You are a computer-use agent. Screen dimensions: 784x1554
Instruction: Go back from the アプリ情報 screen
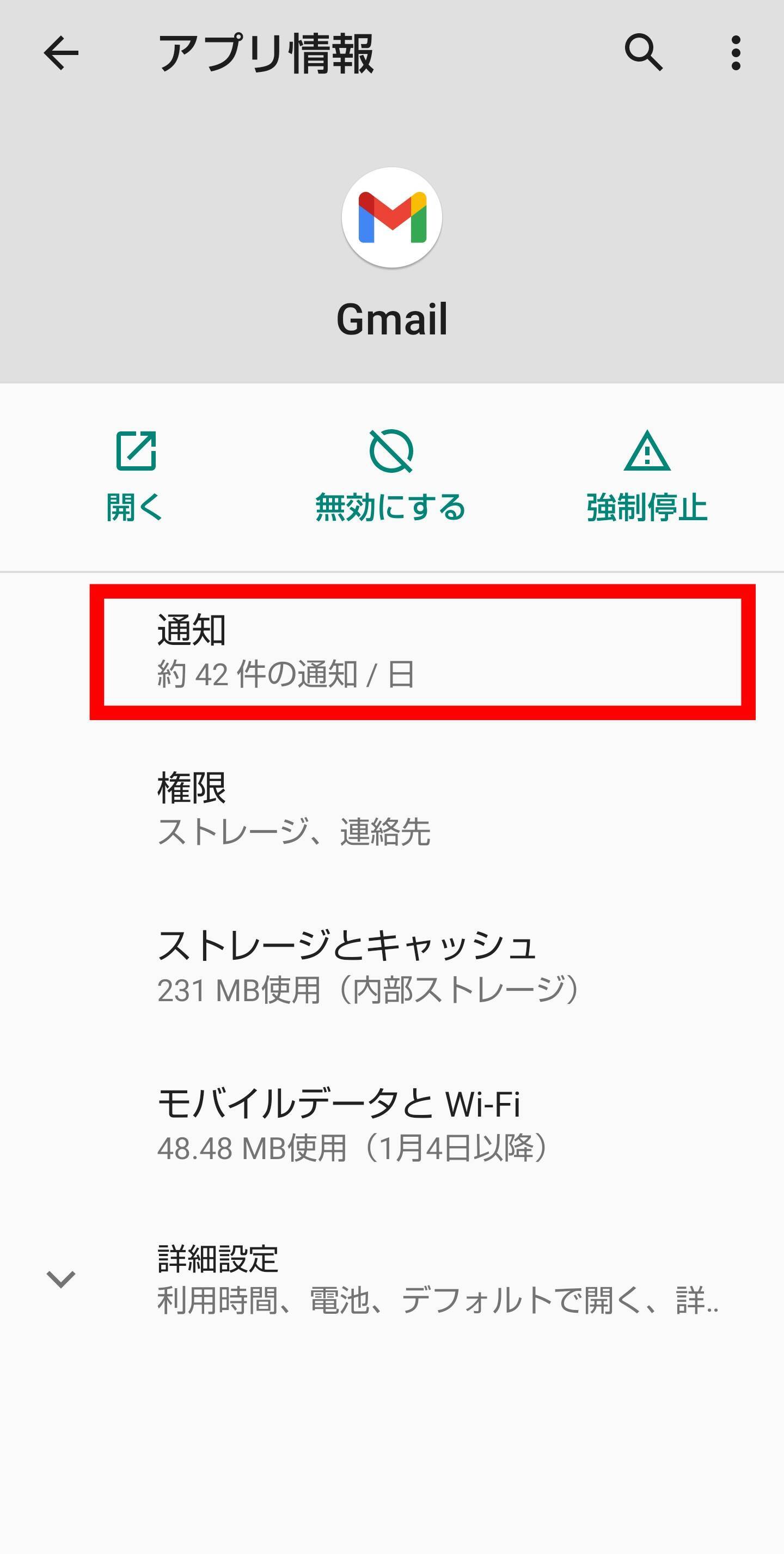61,53
